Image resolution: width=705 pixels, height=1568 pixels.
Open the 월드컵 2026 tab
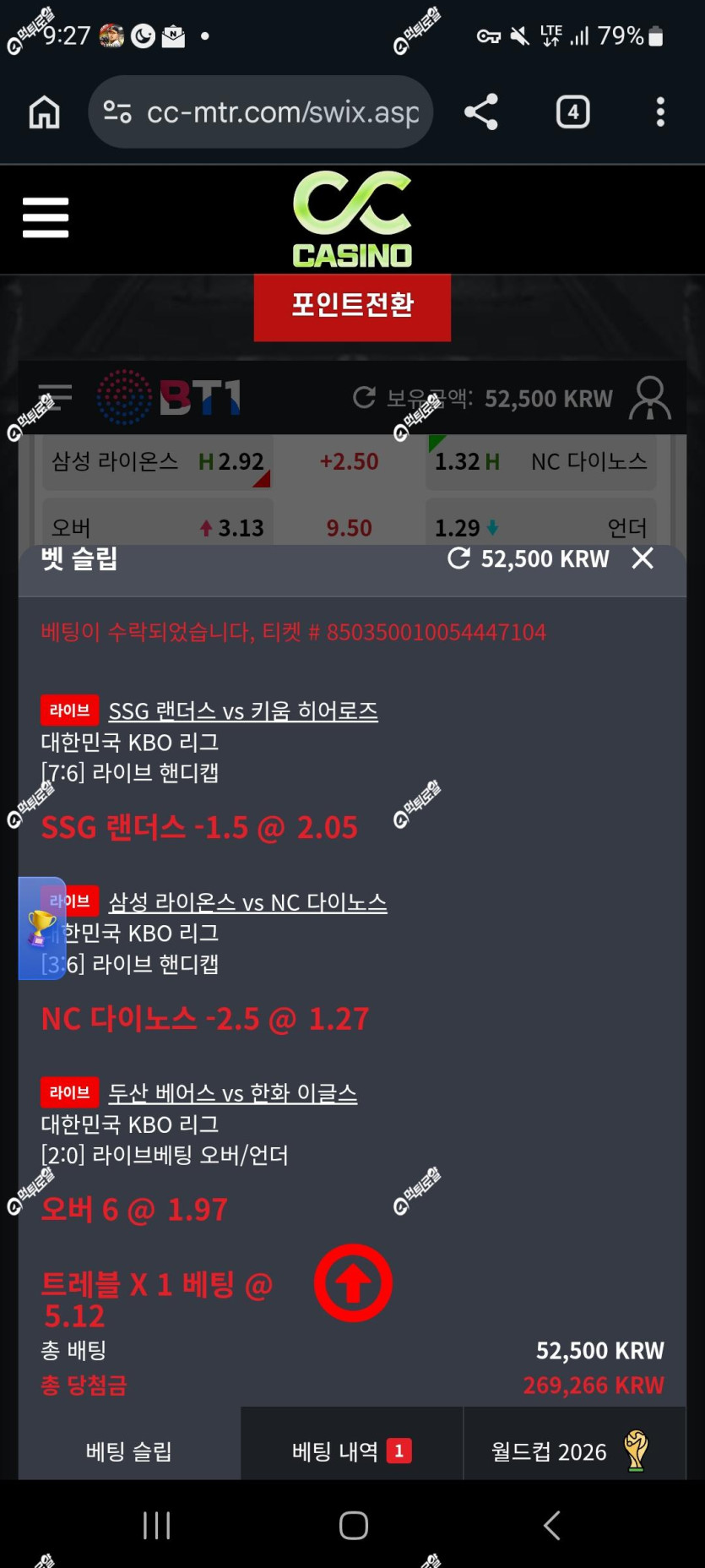575,1451
